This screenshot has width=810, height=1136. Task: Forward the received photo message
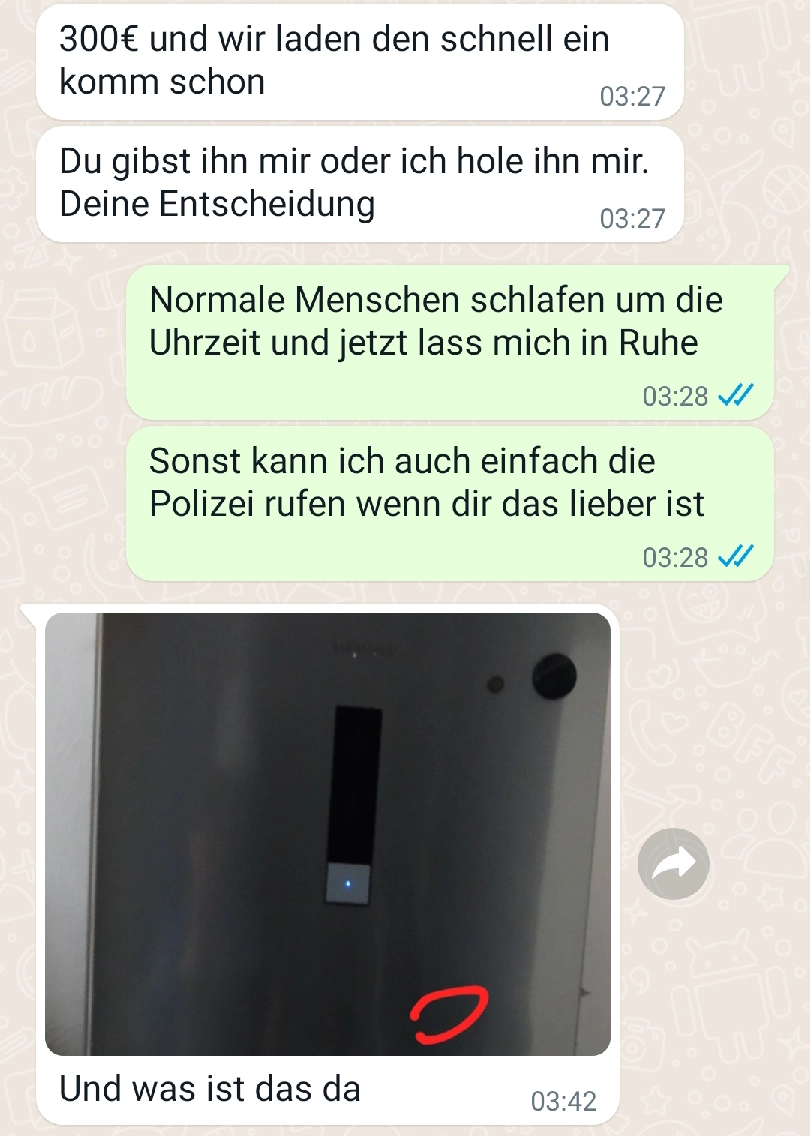pyautogui.click(x=674, y=866)
